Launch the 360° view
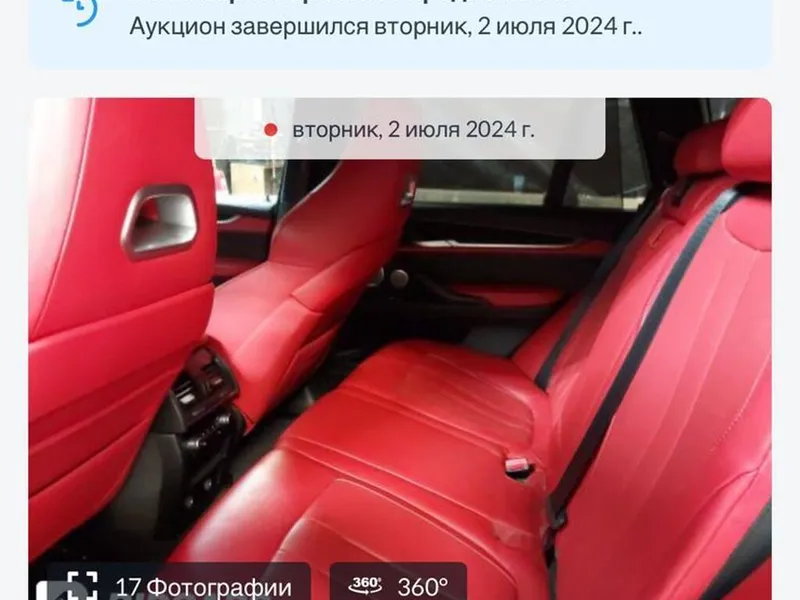Viewport: 800px width, 600px height. pos(398,583)
